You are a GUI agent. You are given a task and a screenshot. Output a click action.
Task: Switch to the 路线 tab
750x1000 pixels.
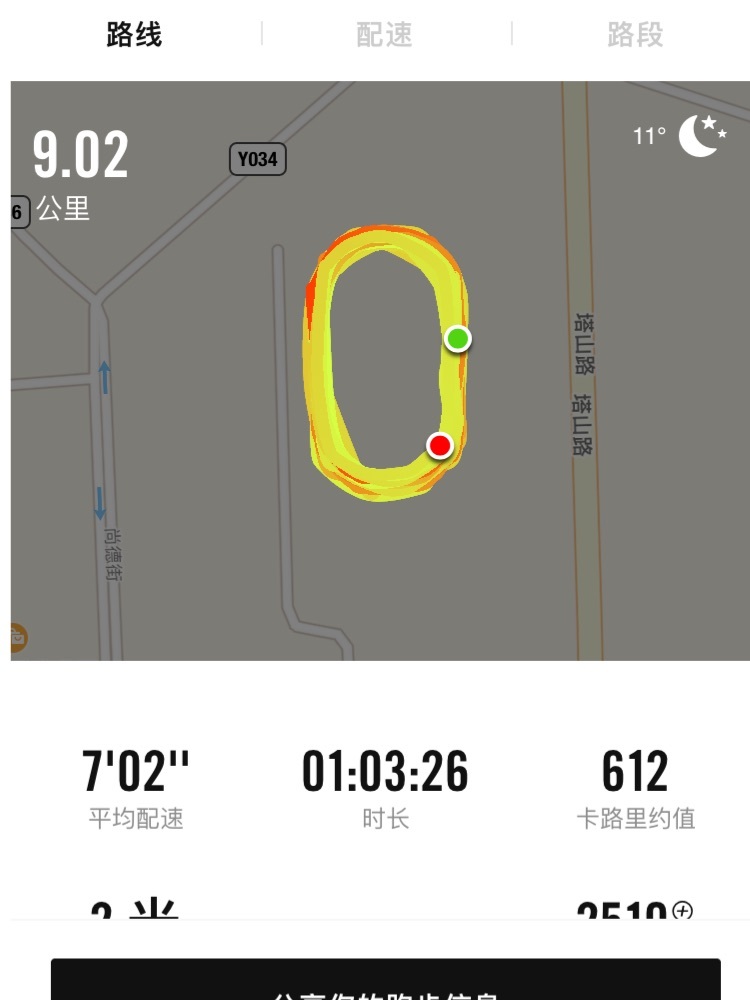point(134,35)
